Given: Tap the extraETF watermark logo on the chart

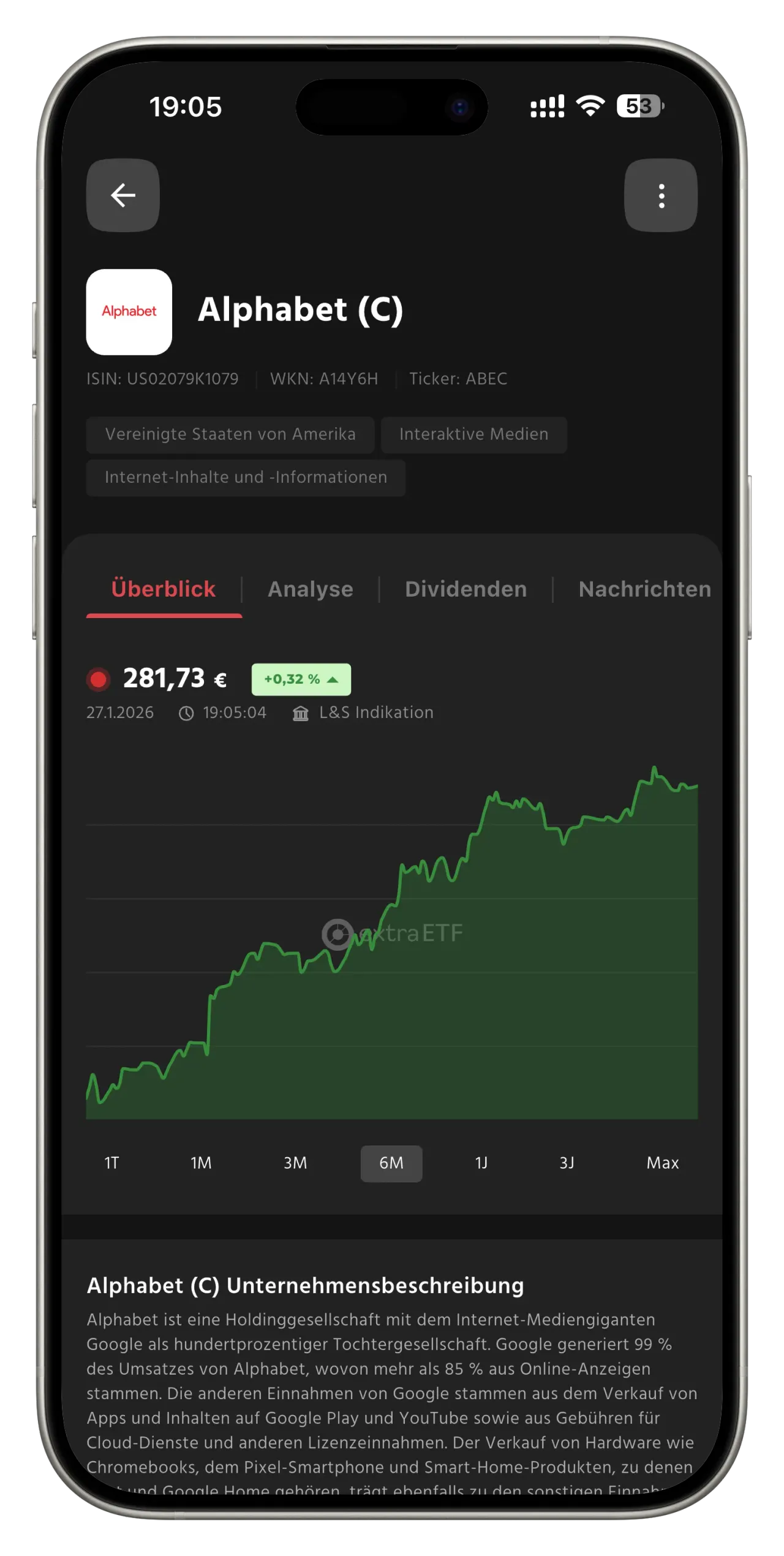Looking at the screenshot, I should [x=338, y=934].
